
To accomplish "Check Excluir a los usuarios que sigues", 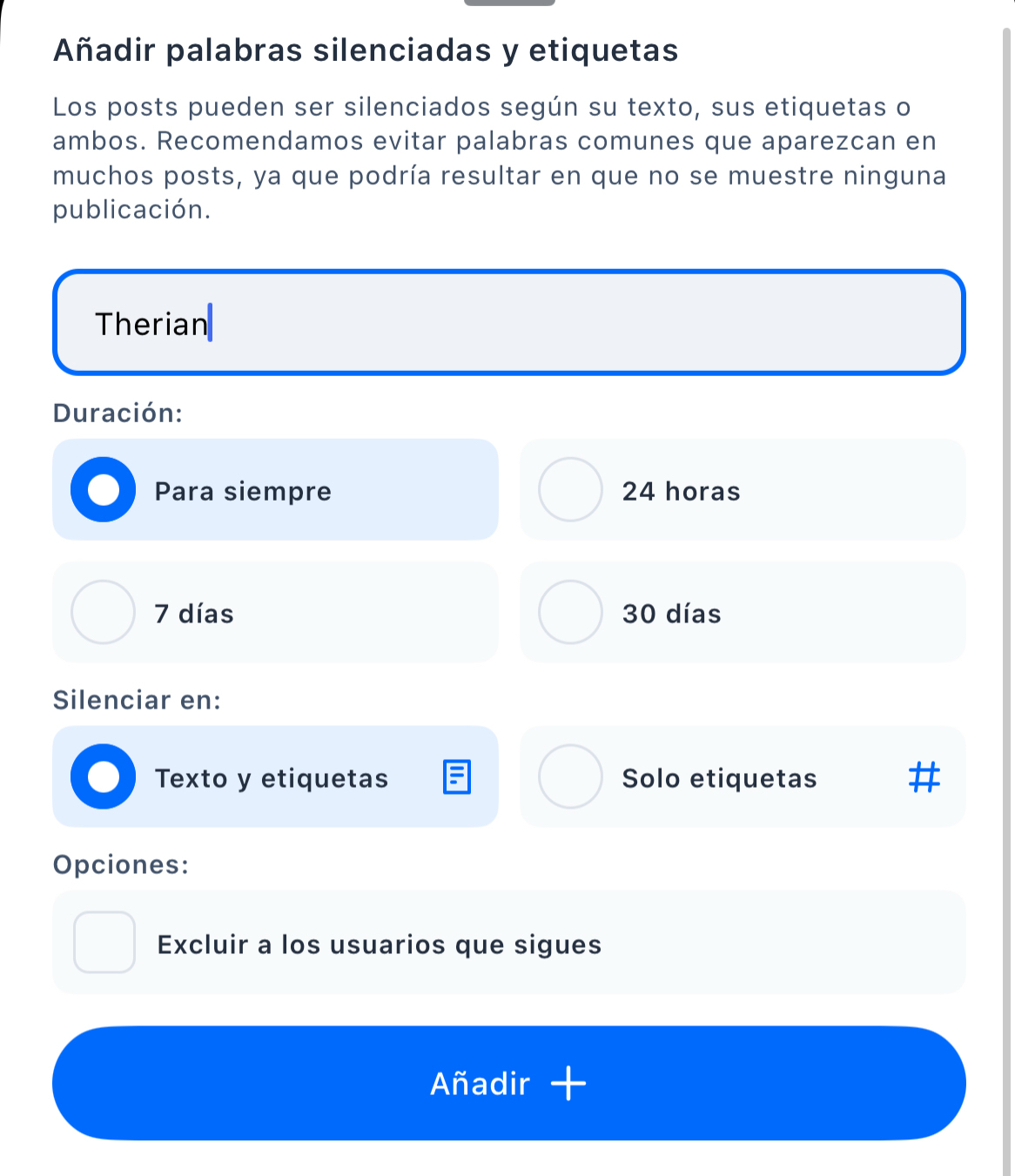I will coord(104,943).
